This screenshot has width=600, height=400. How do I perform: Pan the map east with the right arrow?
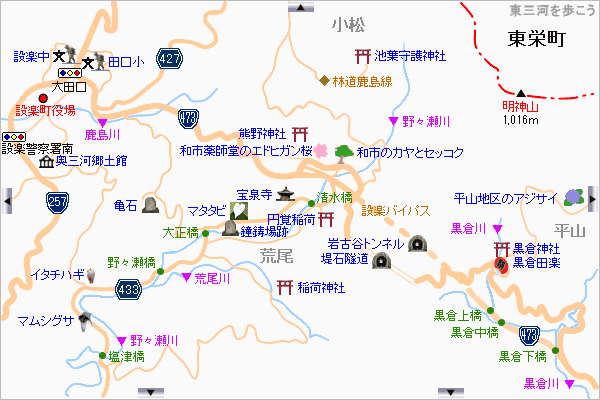point(593,200)
